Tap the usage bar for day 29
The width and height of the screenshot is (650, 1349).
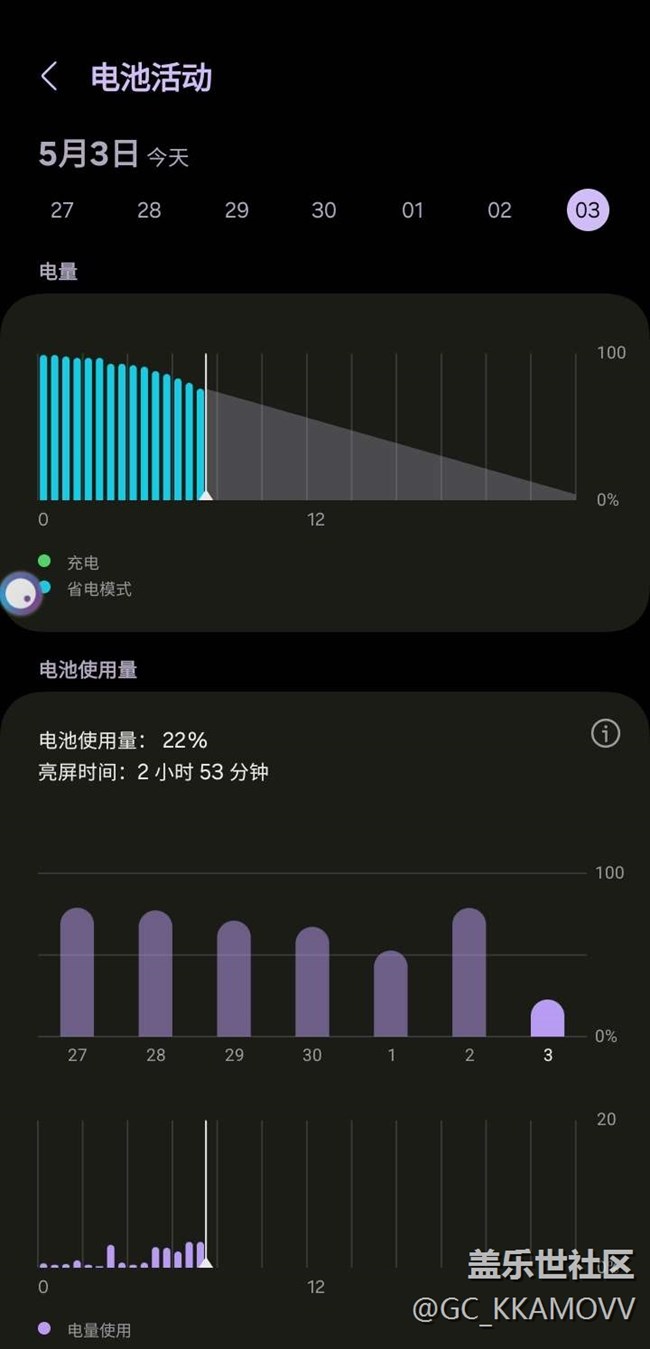pyautogui.click(x=234, y=981)
